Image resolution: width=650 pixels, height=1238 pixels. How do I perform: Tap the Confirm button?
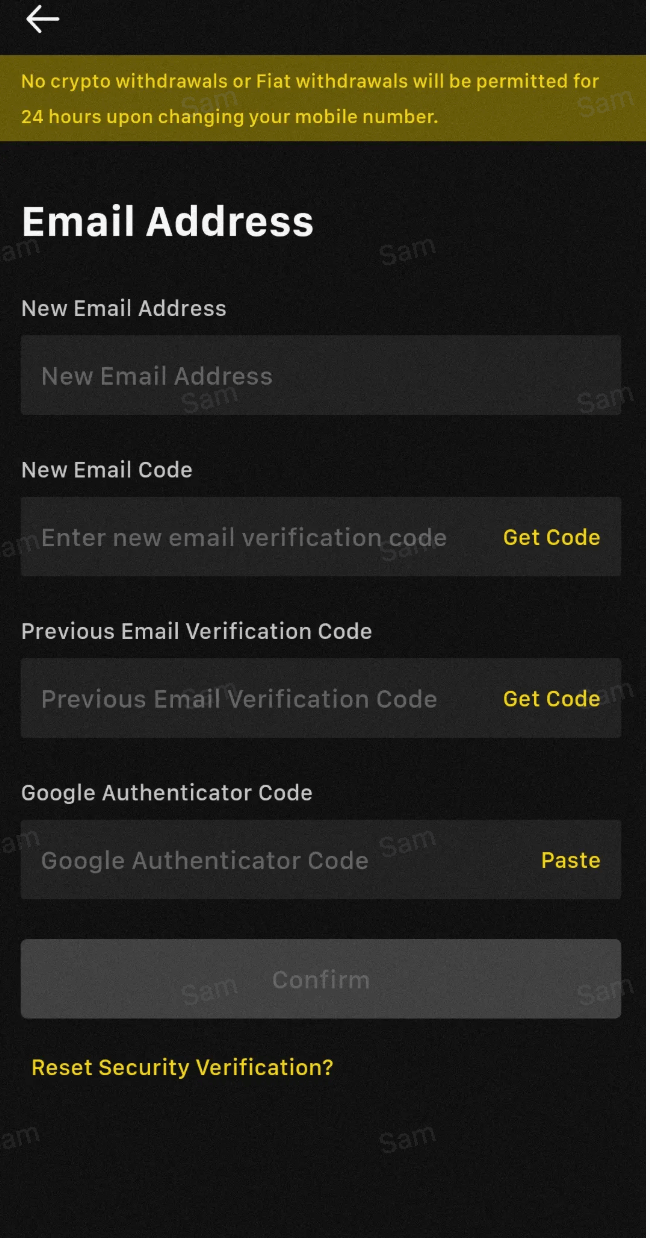pyautogui.click(x=320, y=979)
